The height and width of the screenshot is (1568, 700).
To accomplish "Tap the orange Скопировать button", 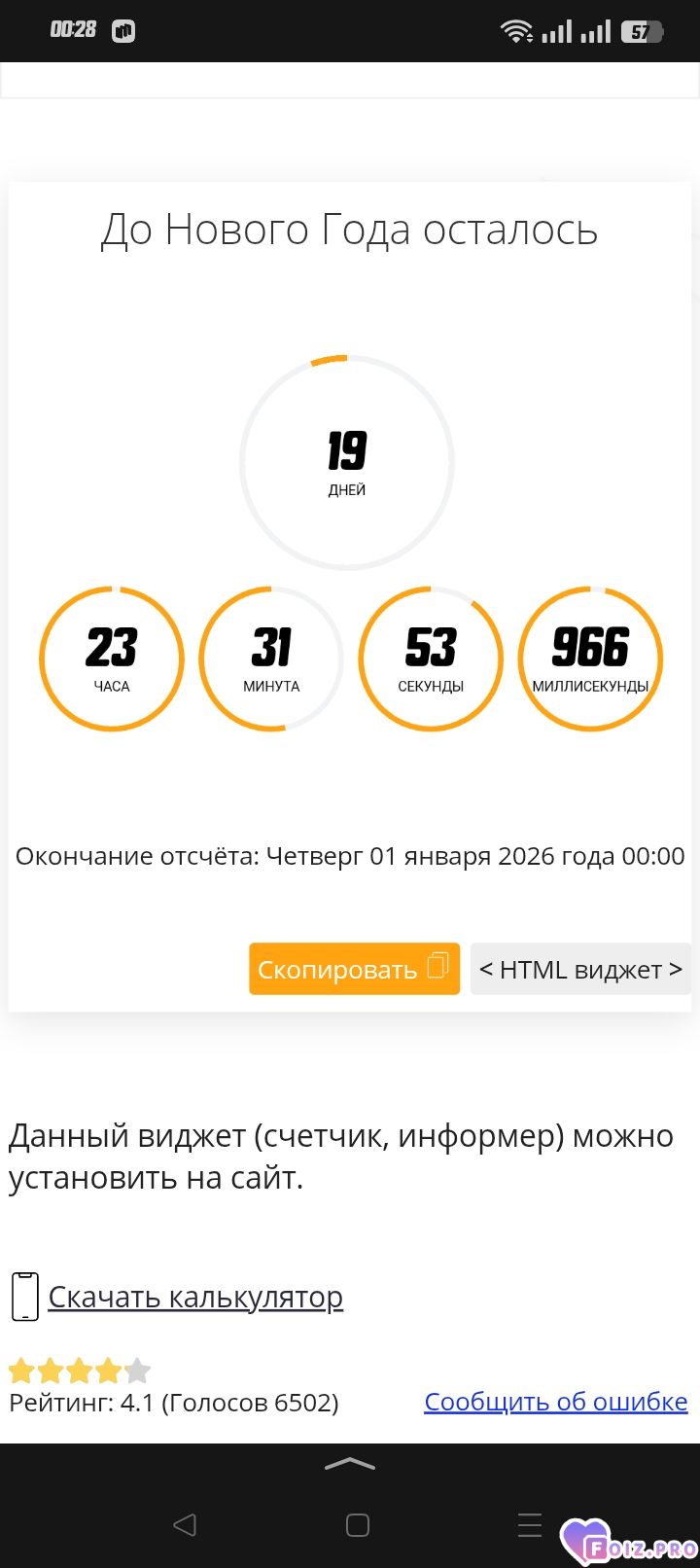I will pos(354,969).
